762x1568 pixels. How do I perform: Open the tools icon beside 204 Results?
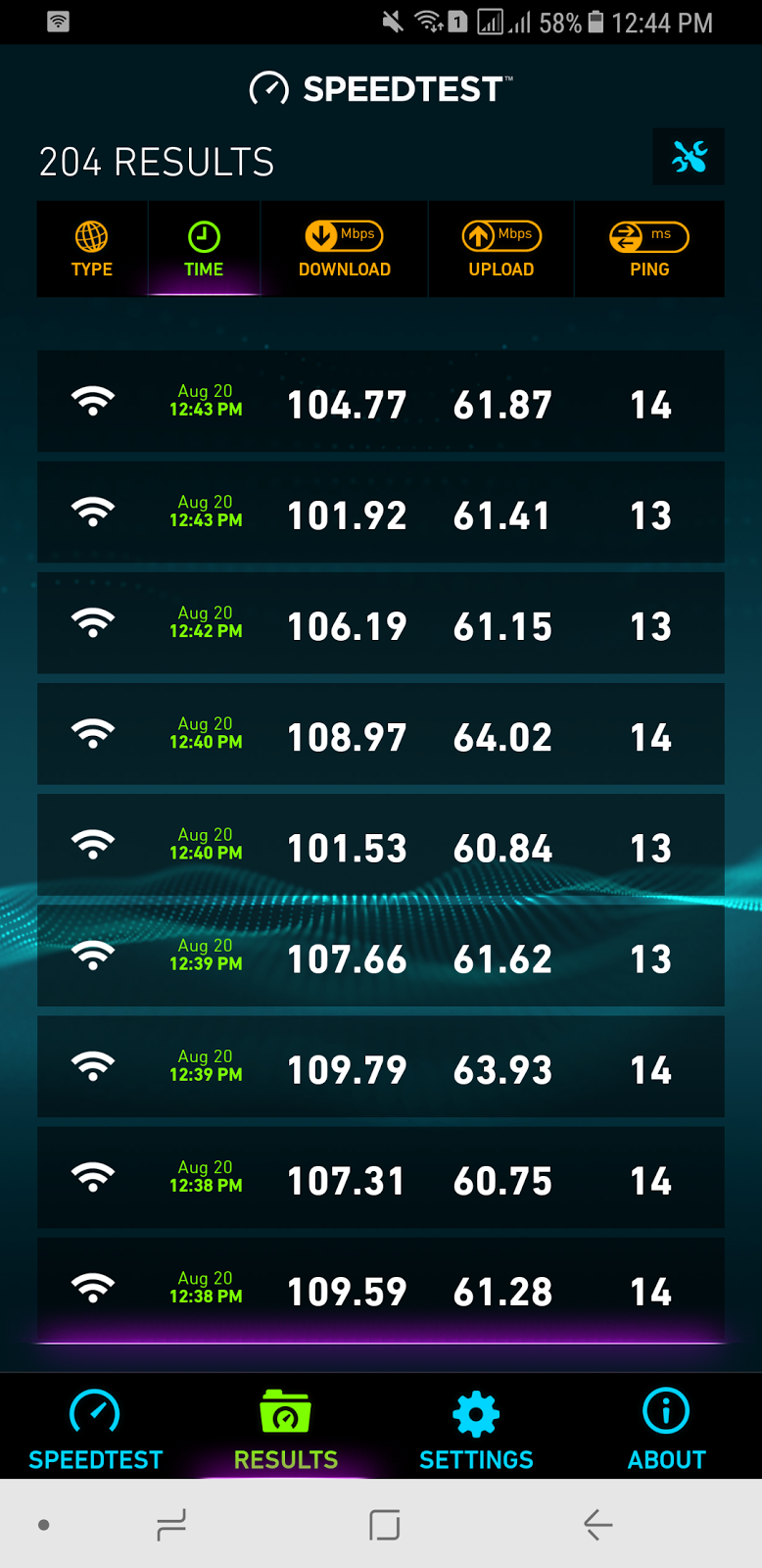click(x=689, y=157)
